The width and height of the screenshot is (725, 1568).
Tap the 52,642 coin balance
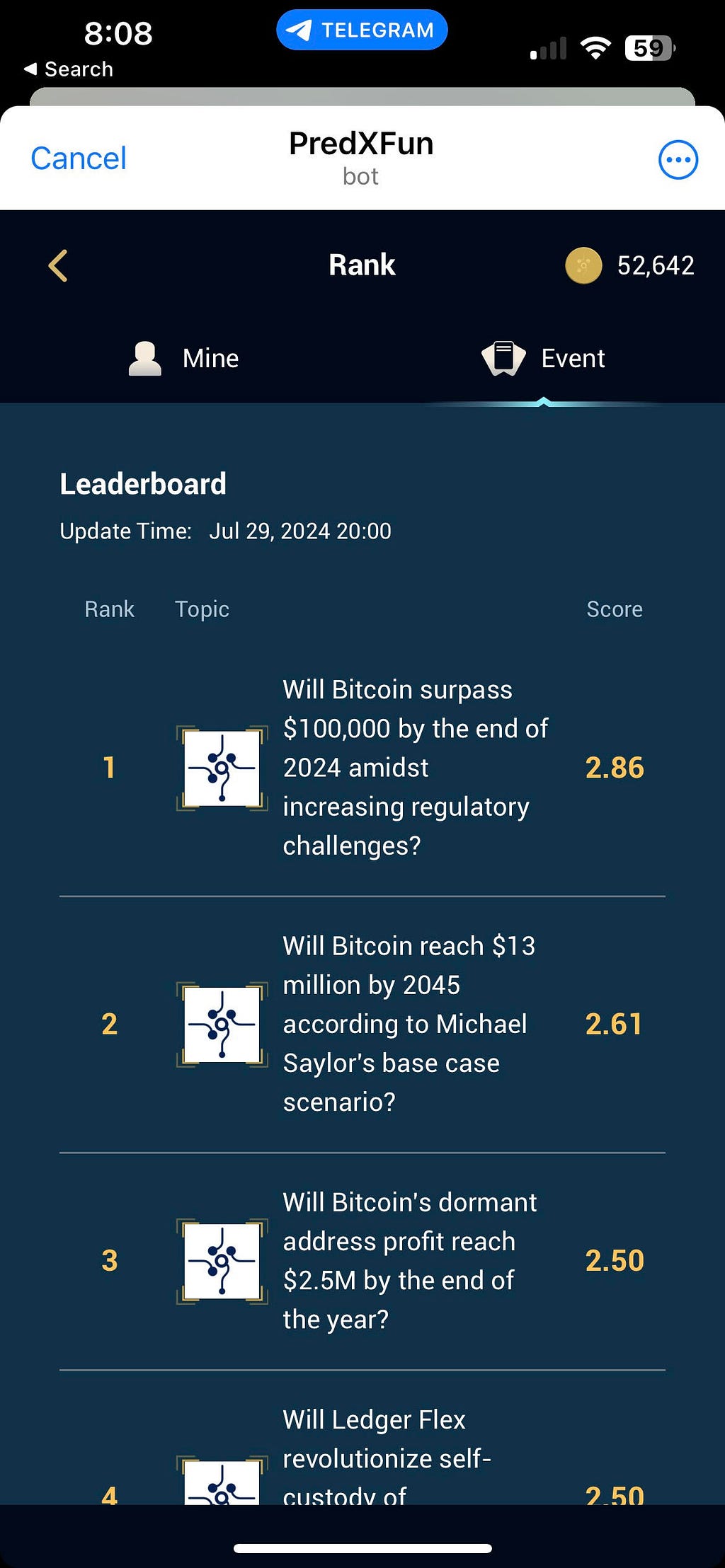point(629,265)
